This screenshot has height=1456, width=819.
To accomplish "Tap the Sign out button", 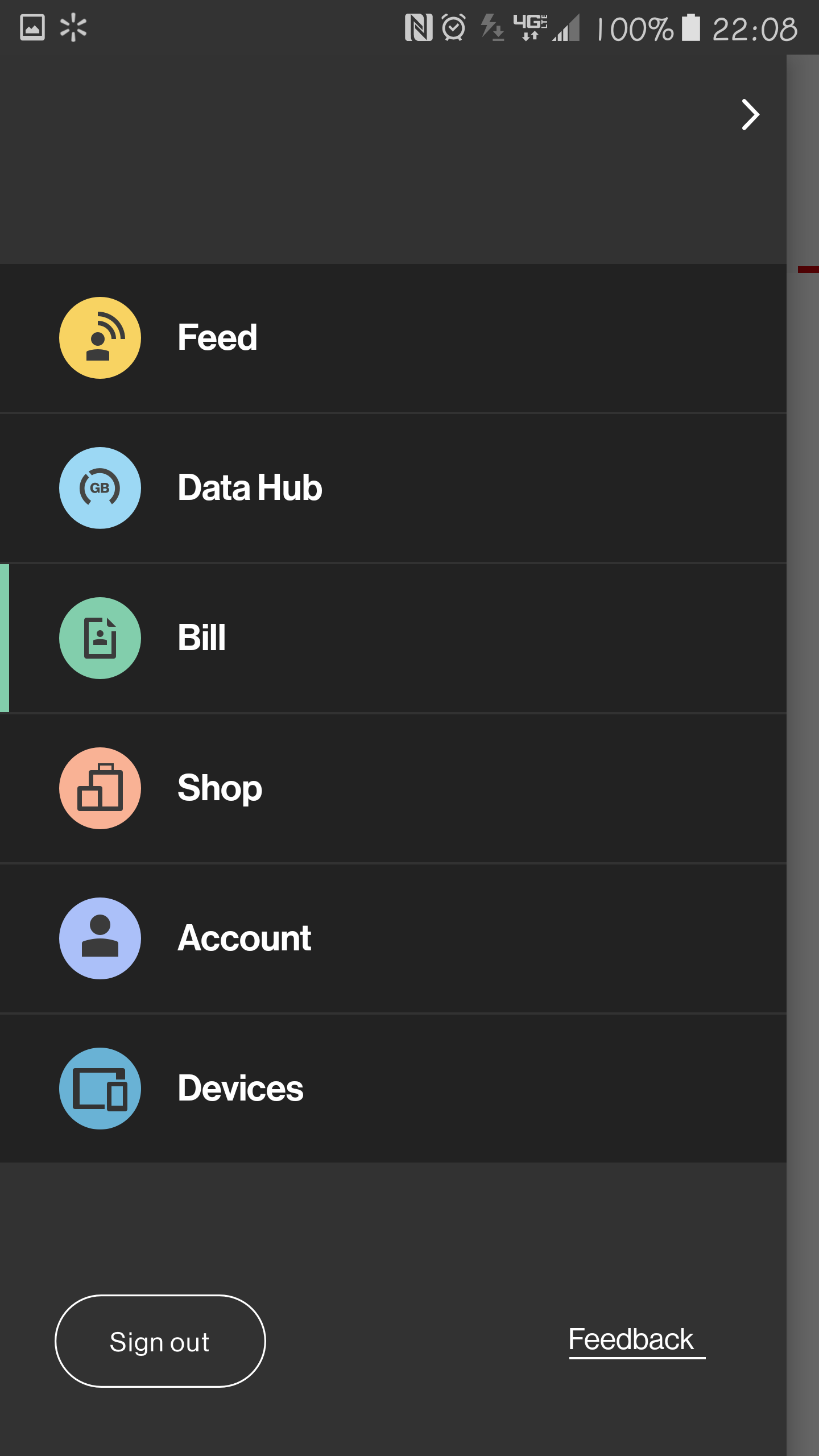I will (x=160, y=1341).
